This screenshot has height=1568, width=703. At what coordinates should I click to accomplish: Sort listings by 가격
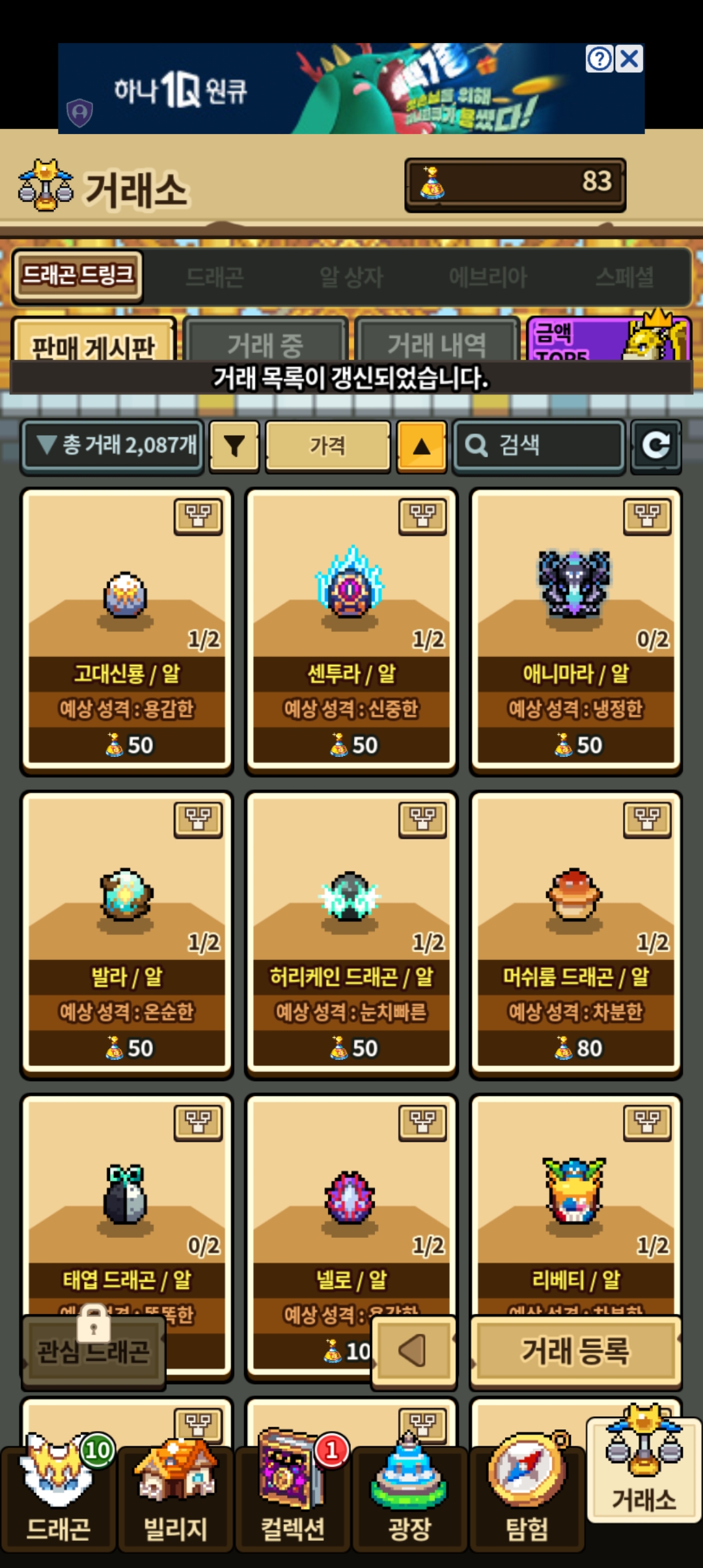327,446
